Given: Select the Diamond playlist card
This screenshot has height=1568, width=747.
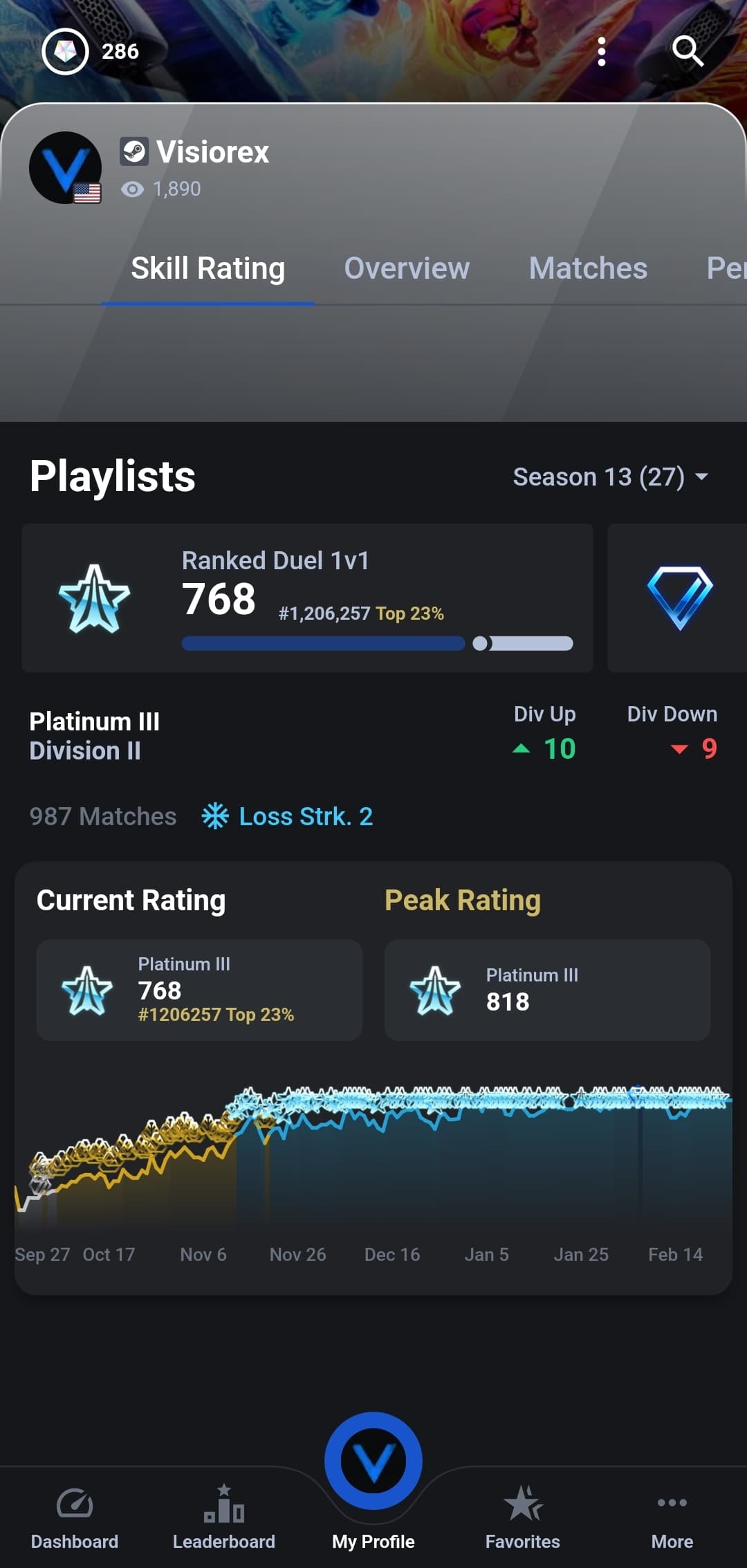Looking at the screenshot, I should tap(679, 598).
